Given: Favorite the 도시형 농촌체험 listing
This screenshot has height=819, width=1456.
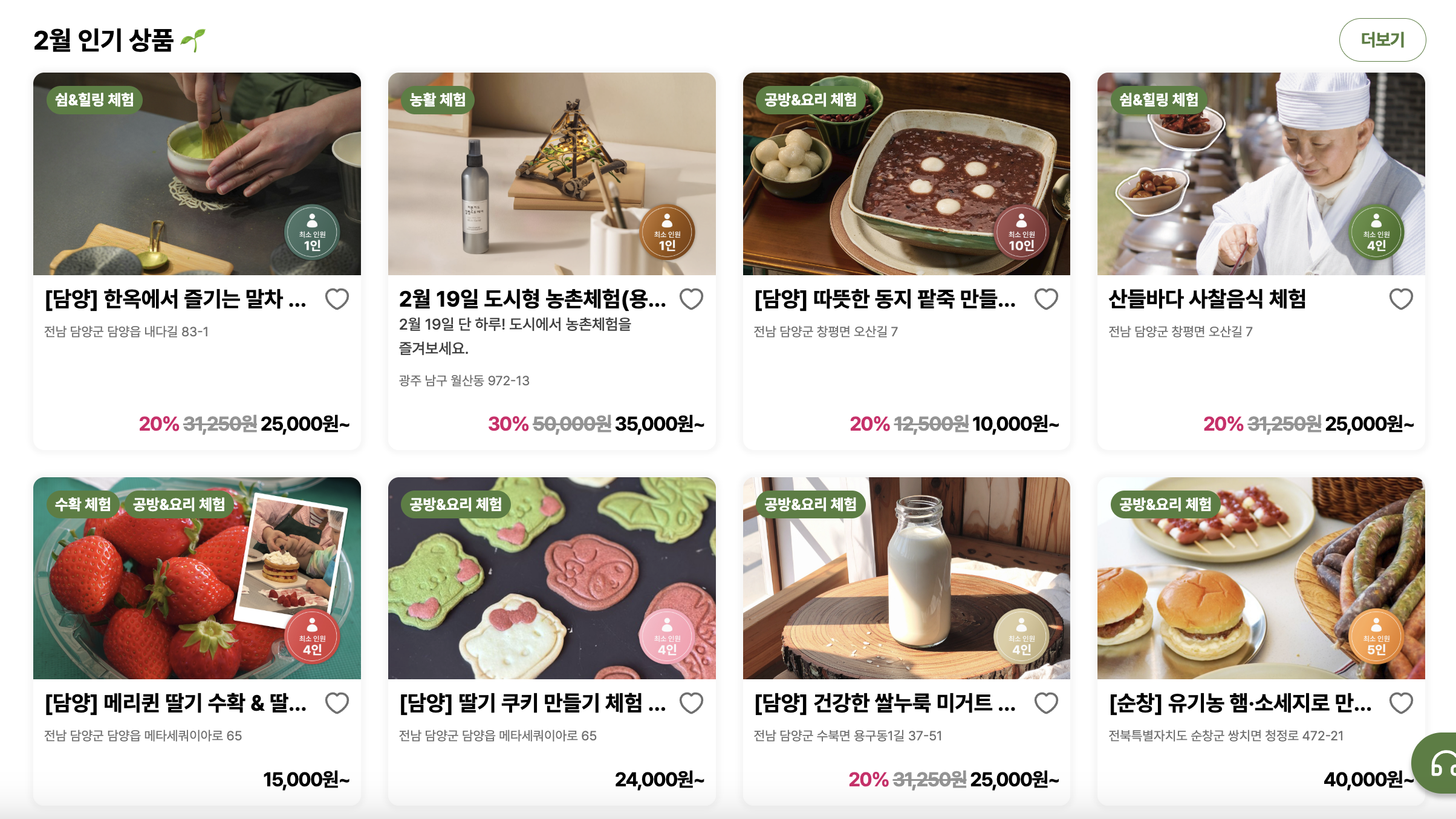Looking at the screenshot, I should tap(691, 299).
